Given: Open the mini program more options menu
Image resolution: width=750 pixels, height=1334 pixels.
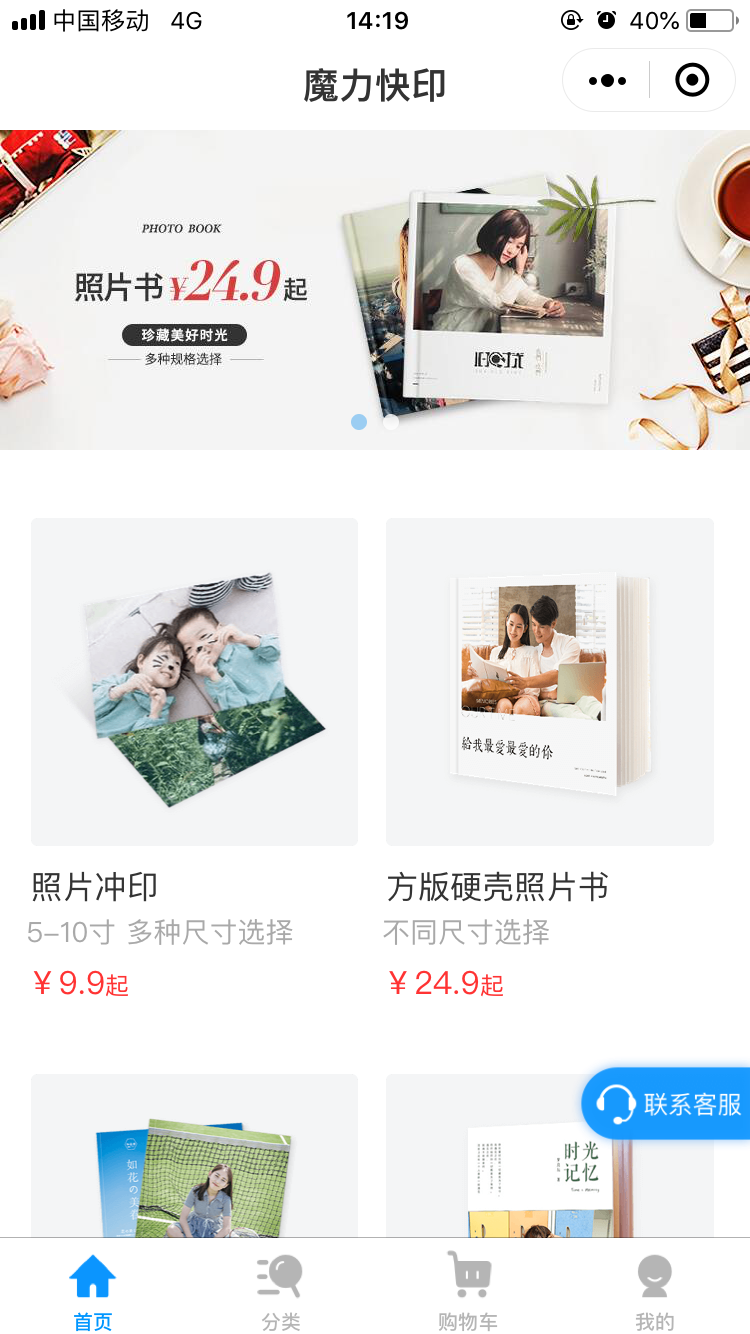Looking at the screenshot, I should point(607,81).
